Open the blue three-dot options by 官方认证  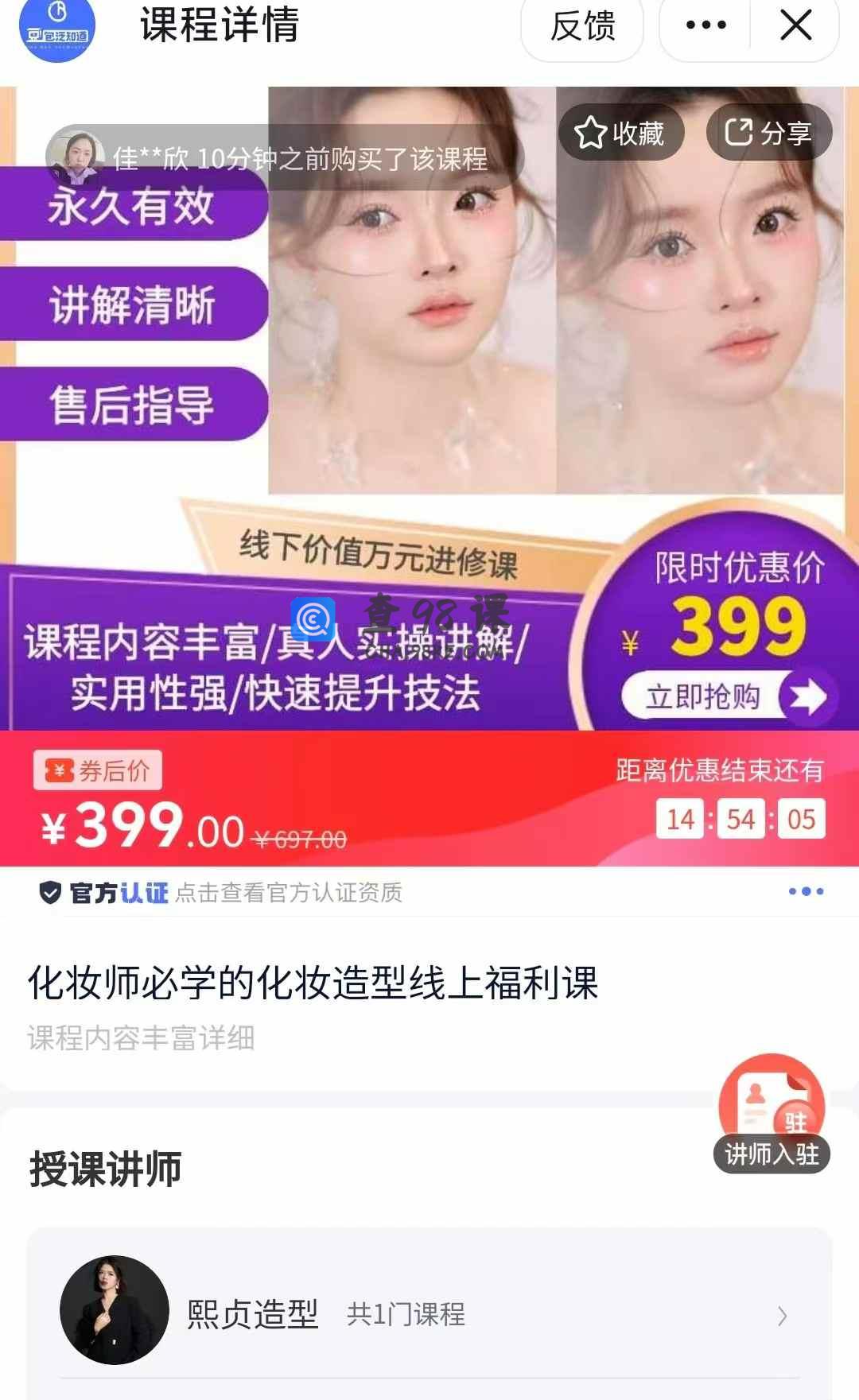tap(806, 891)
